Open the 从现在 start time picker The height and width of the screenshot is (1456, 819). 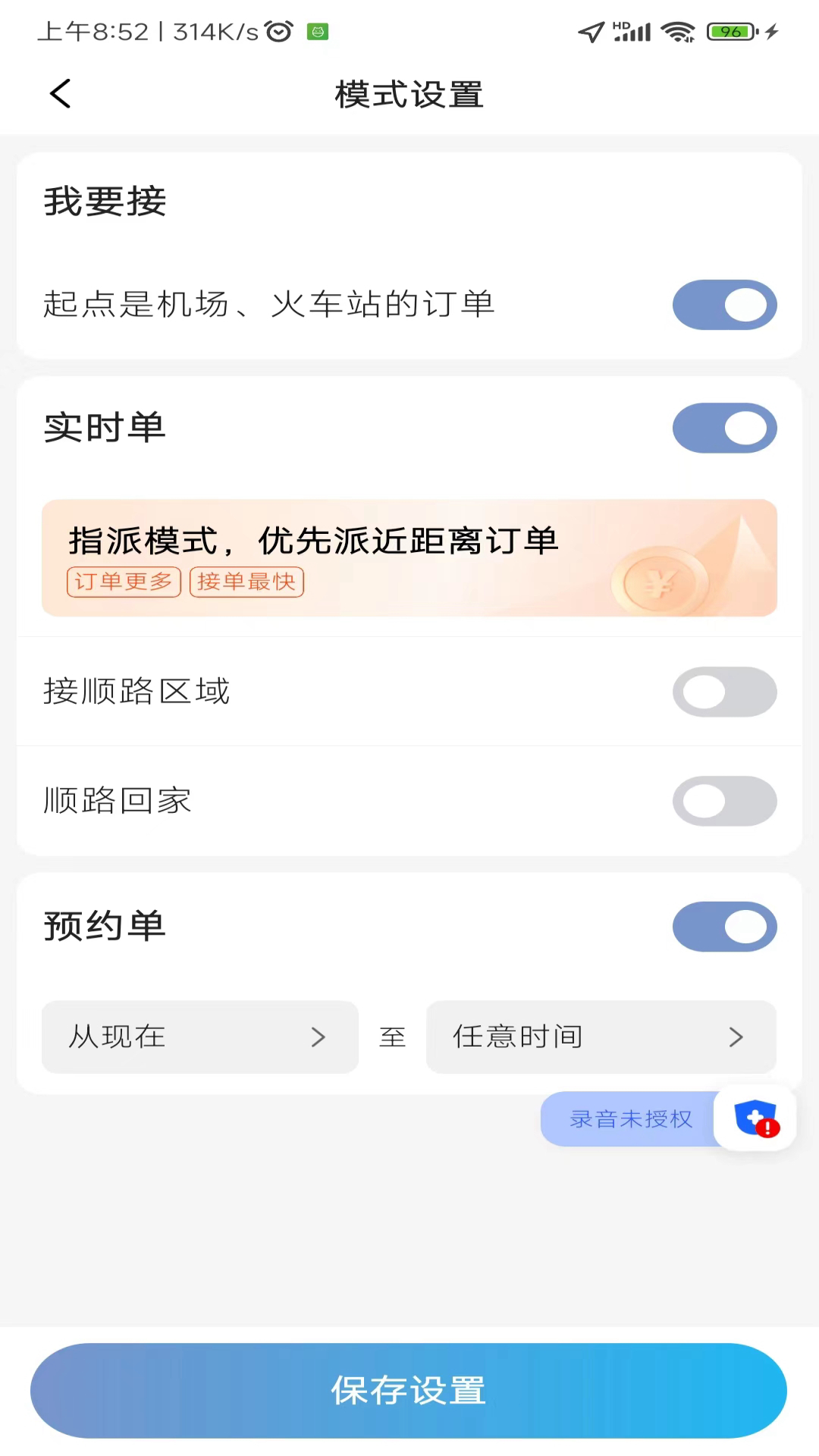[x=199, y=1037]
